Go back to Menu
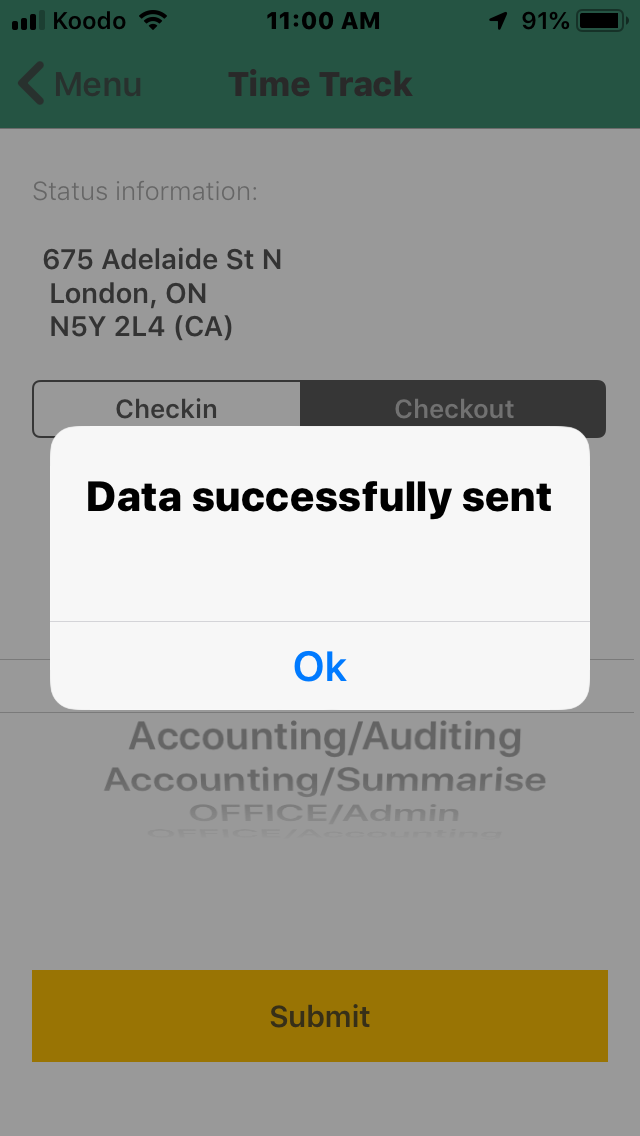This screenshot has height=1136, width=640. 80,84
